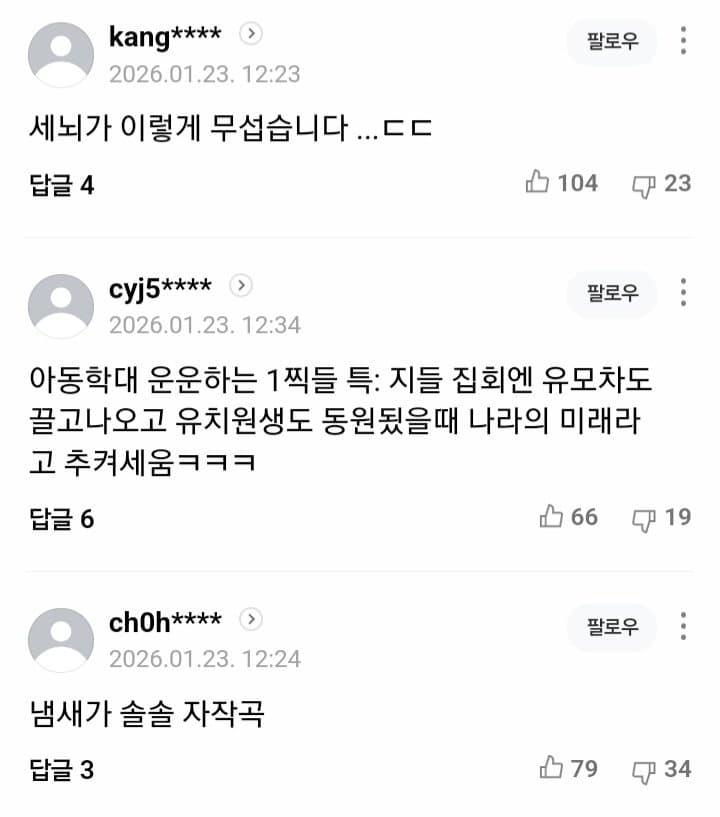The image size is (720, 817).
Task: Open kang****'s profile arrow
Action: (x=252, y=34)
